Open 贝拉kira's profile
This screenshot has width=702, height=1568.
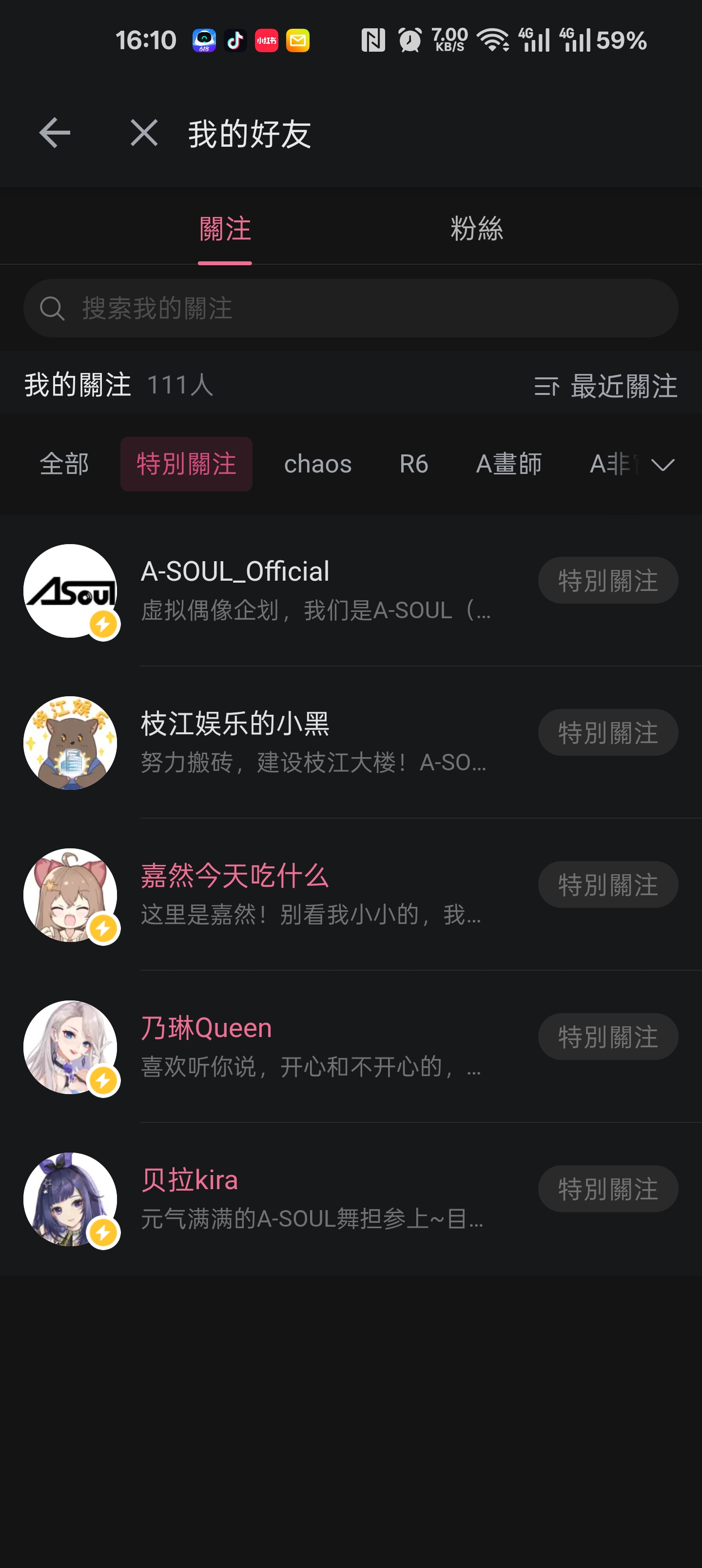click(189, 1180)
